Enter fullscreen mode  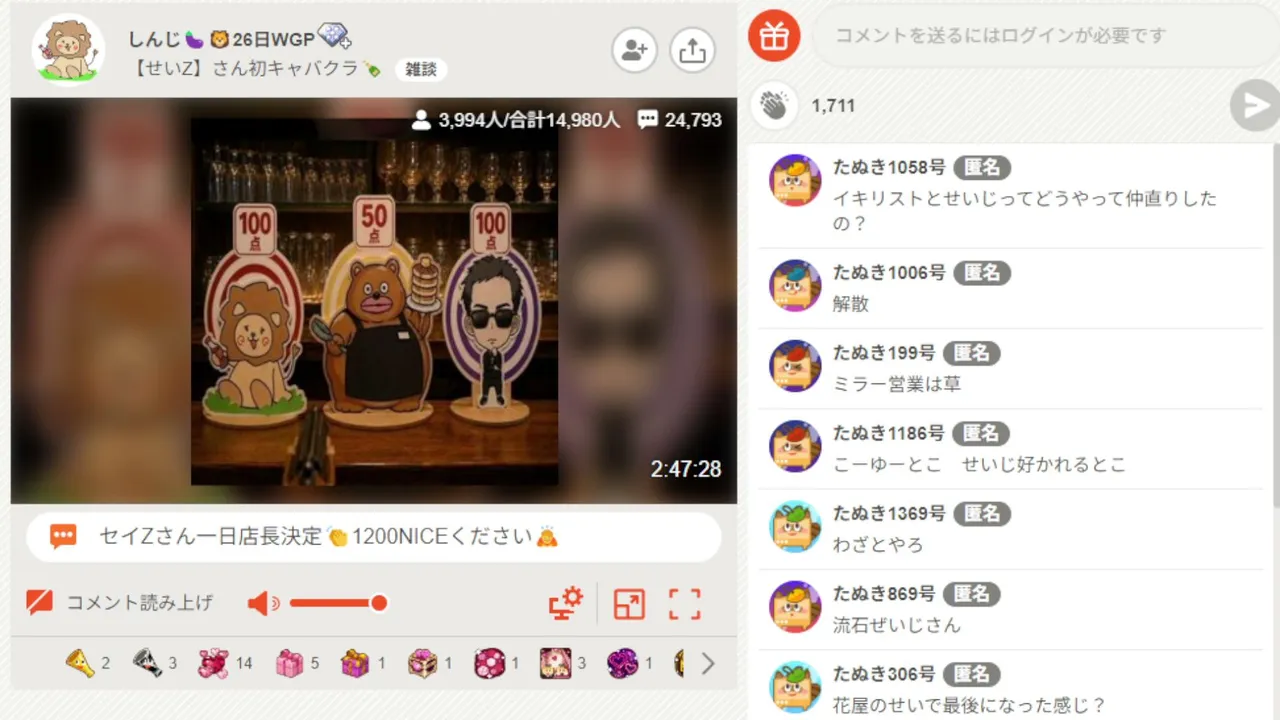pyautogui.click(x=685, y=604)
